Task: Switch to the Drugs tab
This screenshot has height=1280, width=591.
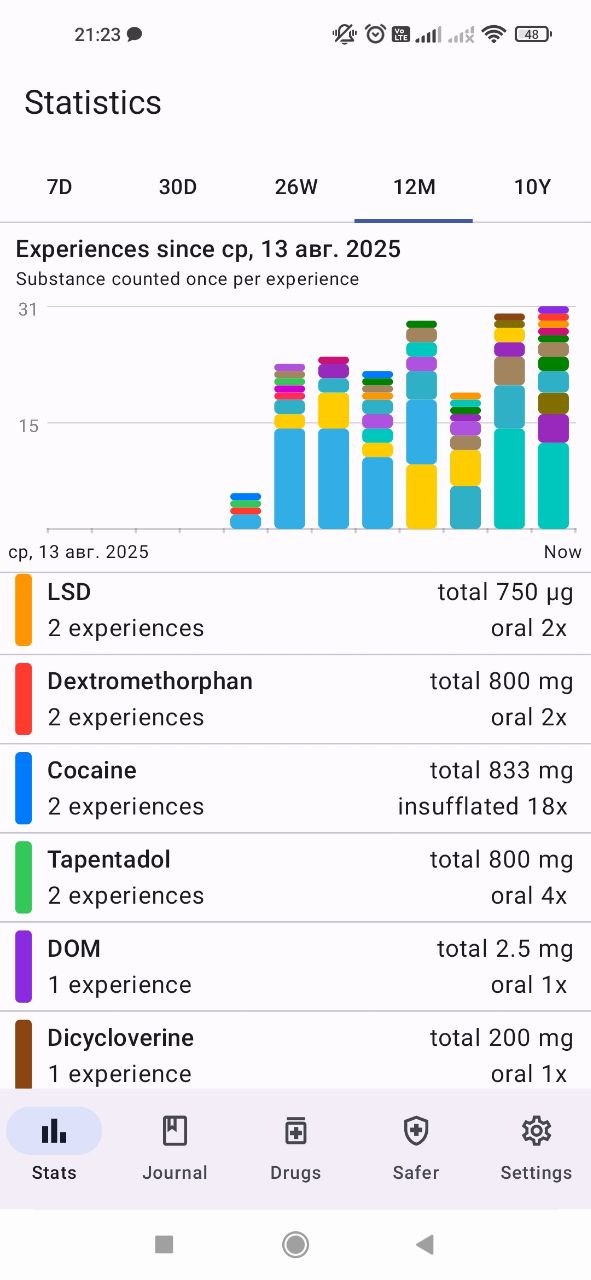Action: click(295, 1148)
